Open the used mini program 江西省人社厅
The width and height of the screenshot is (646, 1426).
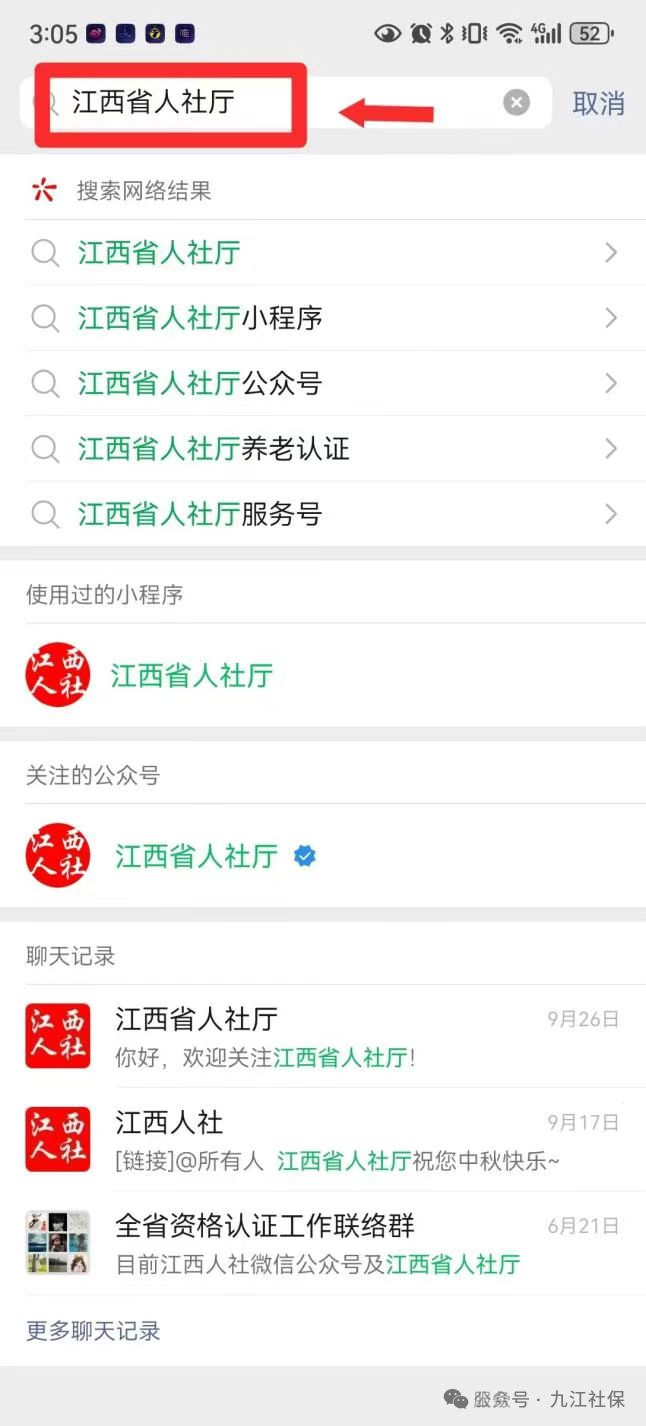pos(190,675)
